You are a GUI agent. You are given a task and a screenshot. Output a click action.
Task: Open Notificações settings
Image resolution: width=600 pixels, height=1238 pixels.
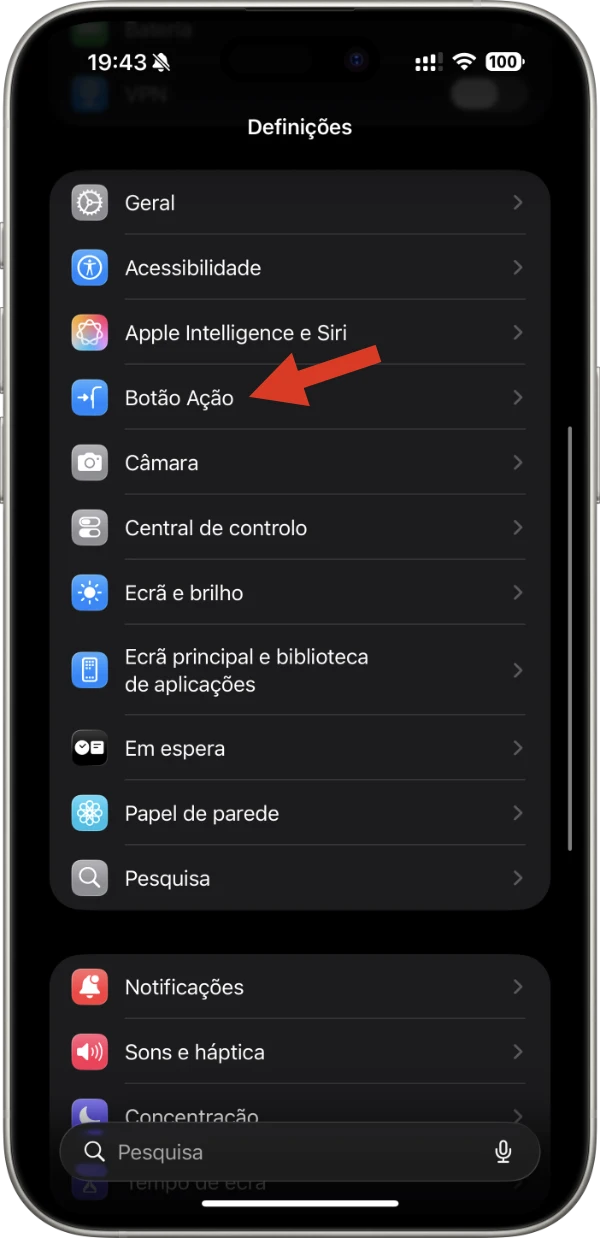[300, 987]
